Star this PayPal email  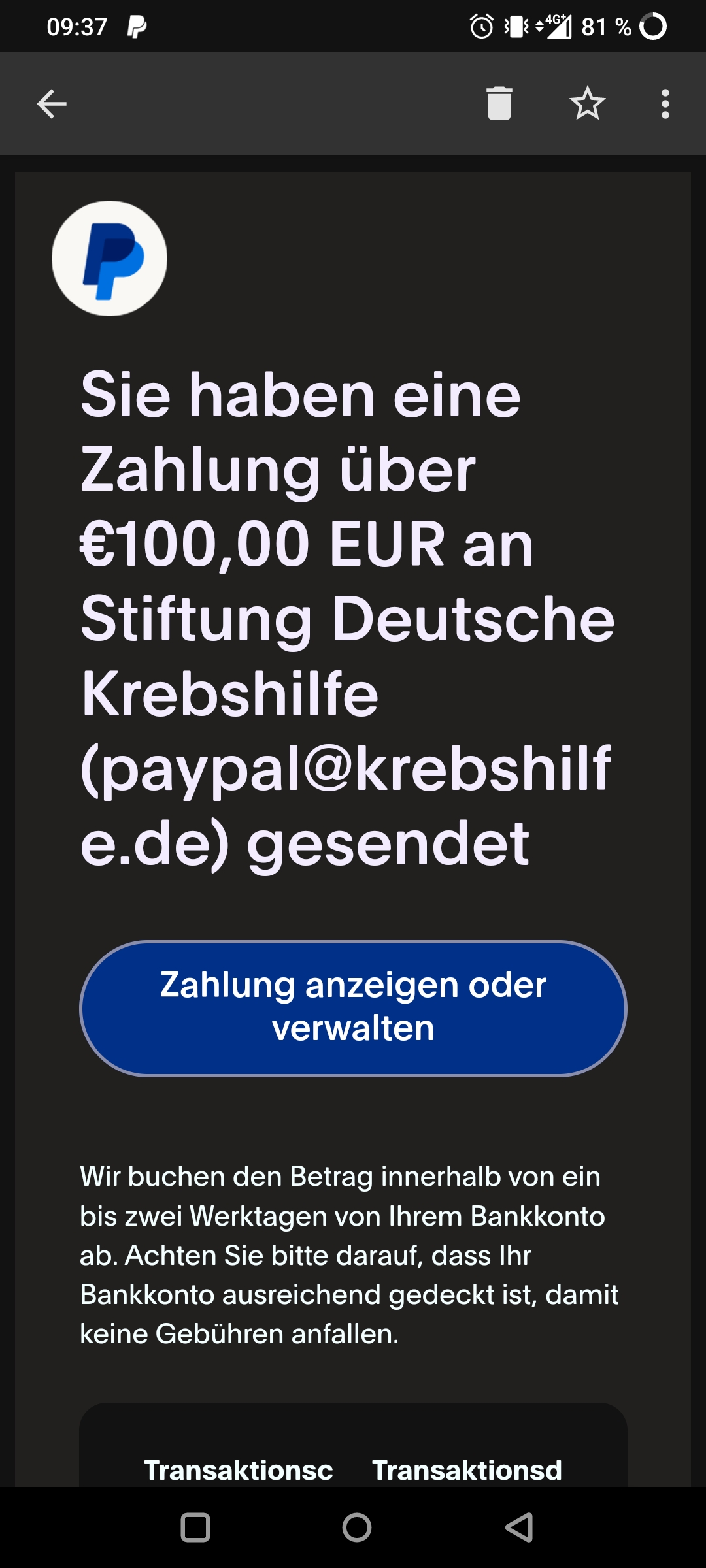click(x=587, y=104)
